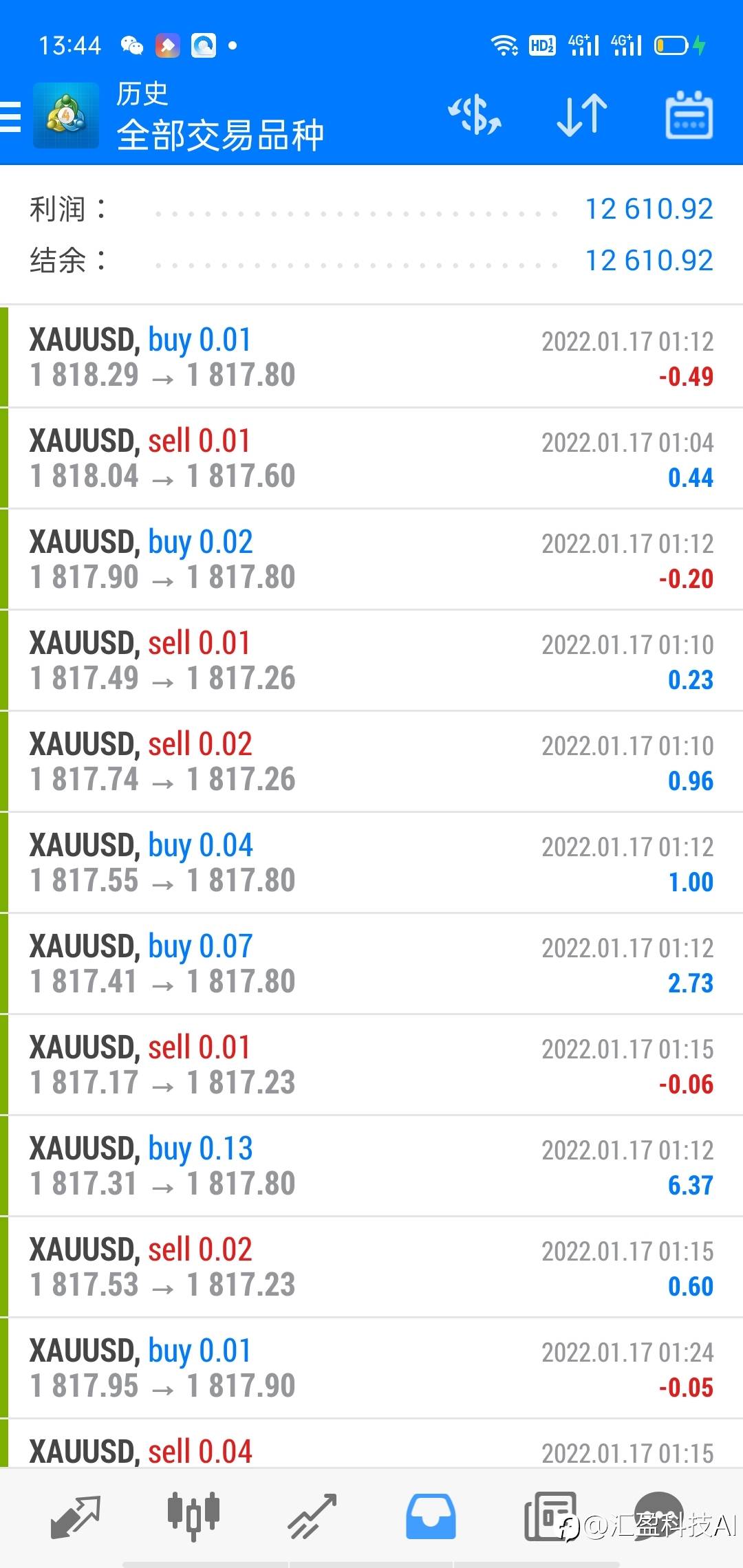
Task: Open the XAUUSD sell 0.02 trade at 1 817.74
Action: 371,761
